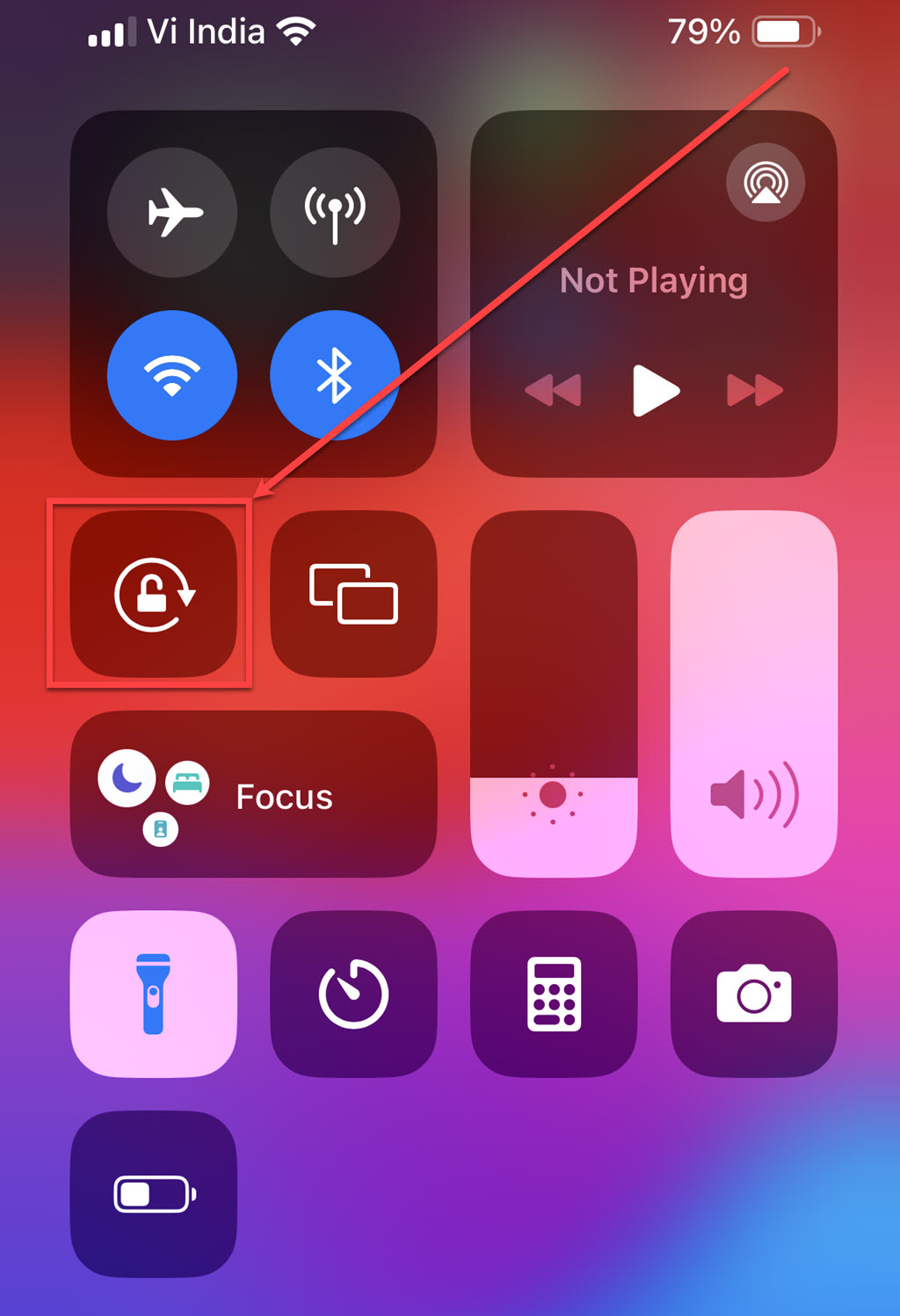
Task: Launch the Calculator
Action: 554,994
